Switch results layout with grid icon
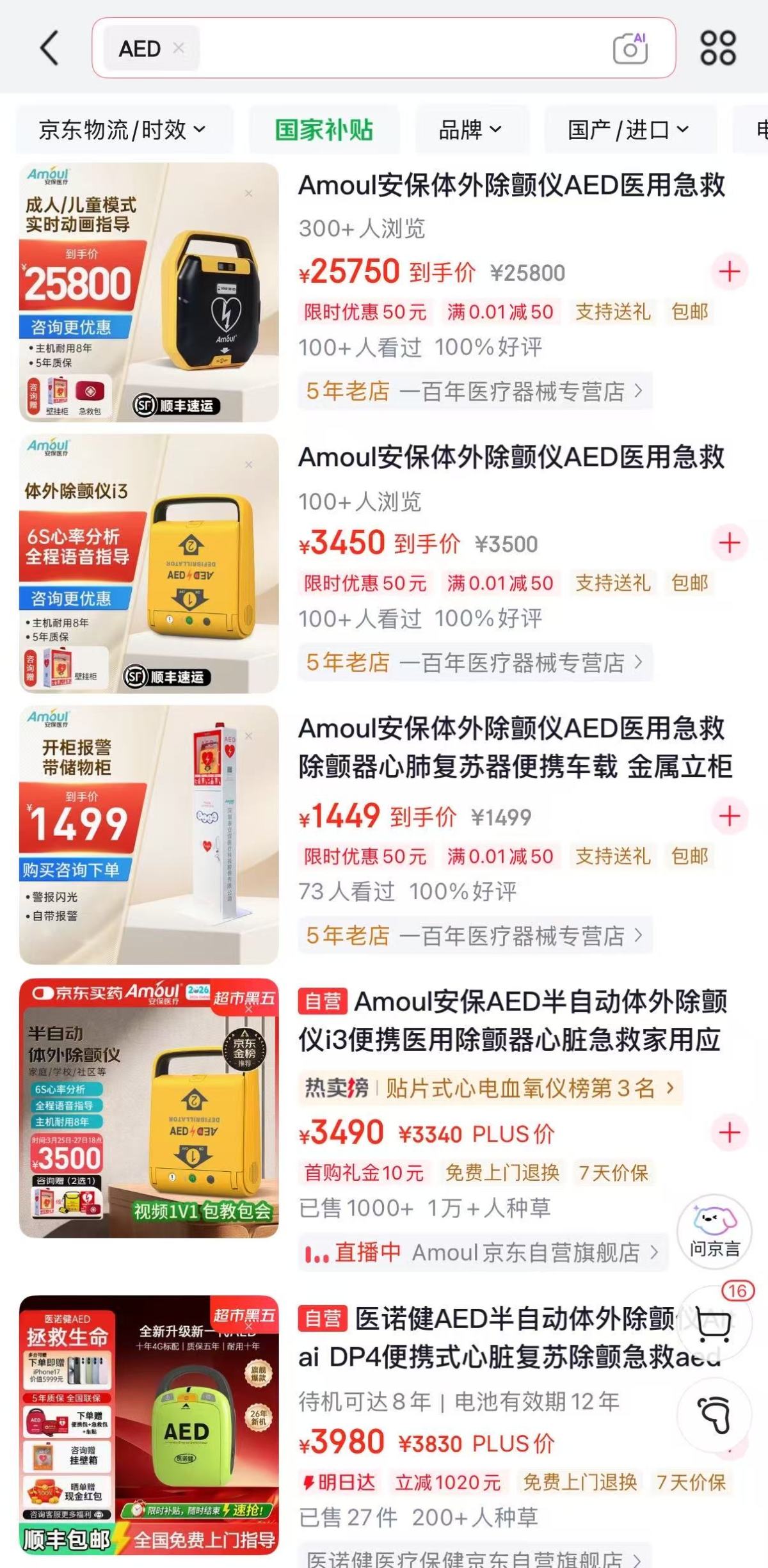Screen dimensions: 768x1568 (718, 49)
